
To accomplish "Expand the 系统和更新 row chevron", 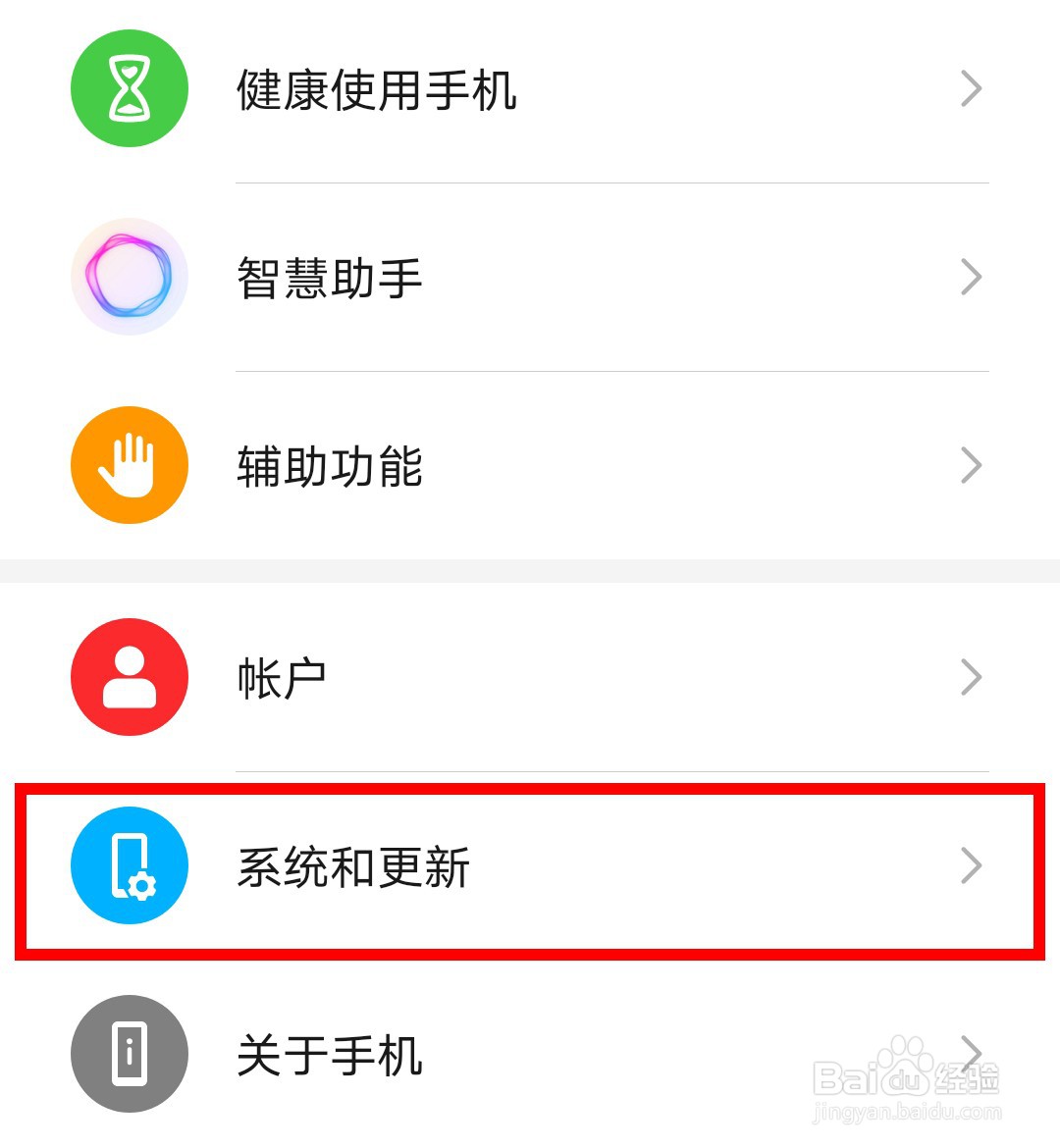I will tap(970, 866).
